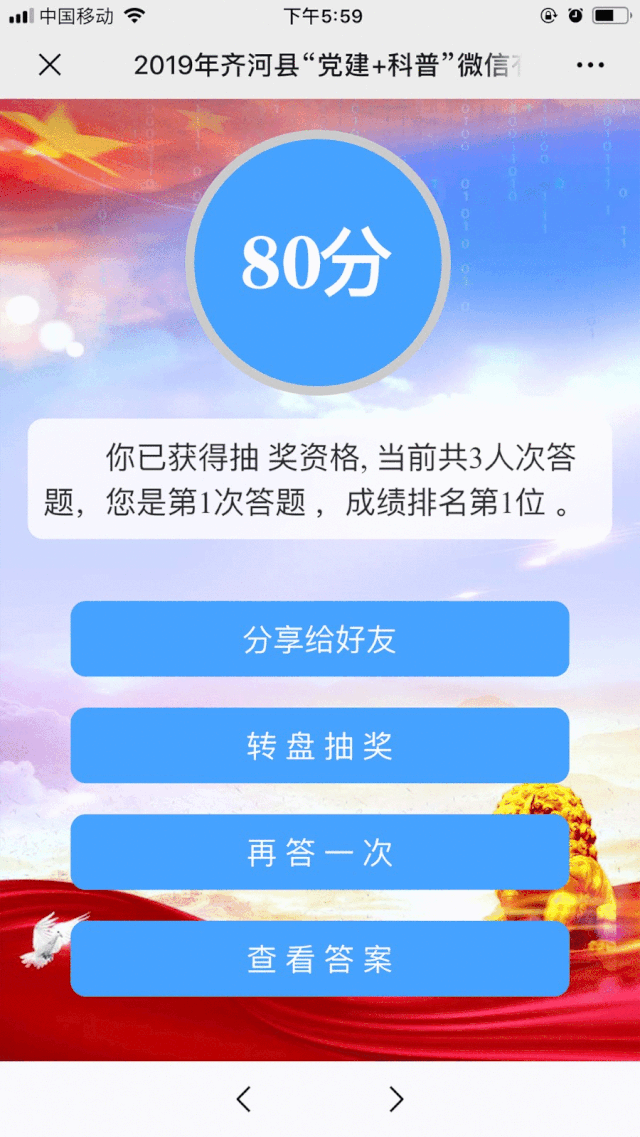Open the three-dot overflow menu
This screenshot has height=1137, width=640.
point(590,65)
